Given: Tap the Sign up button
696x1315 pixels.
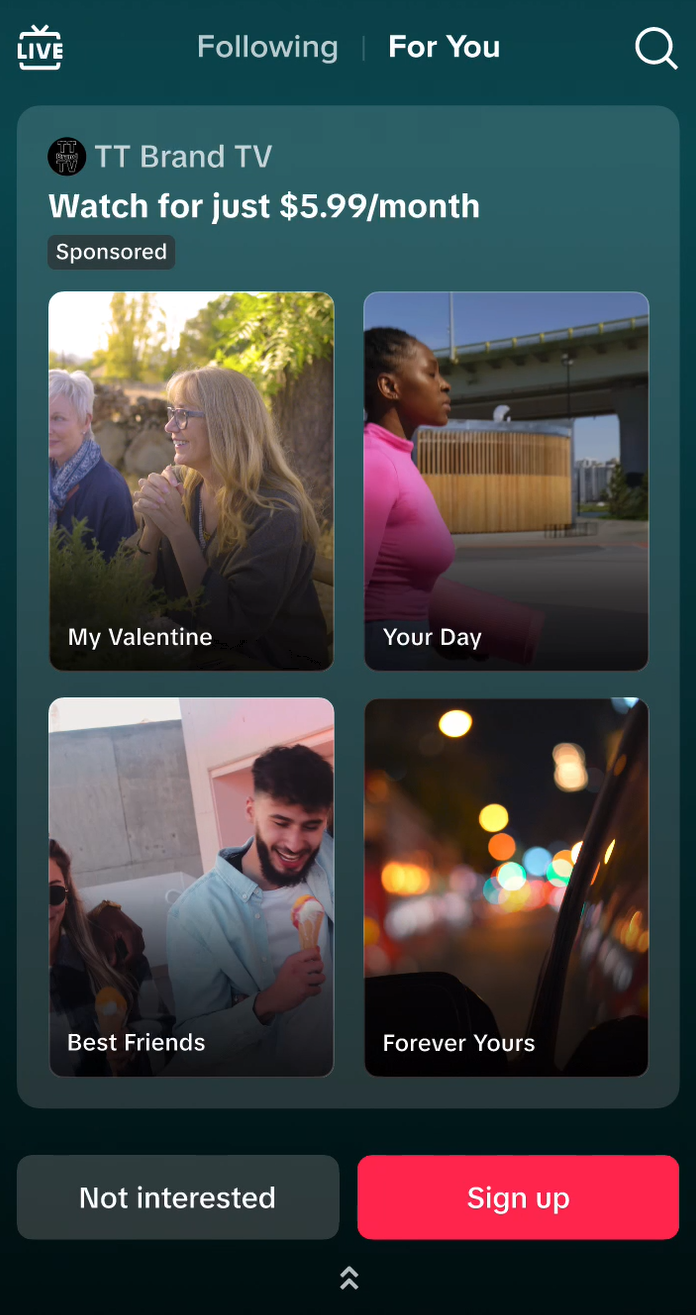Looking at the screenshot, I should pos(518,1197).
